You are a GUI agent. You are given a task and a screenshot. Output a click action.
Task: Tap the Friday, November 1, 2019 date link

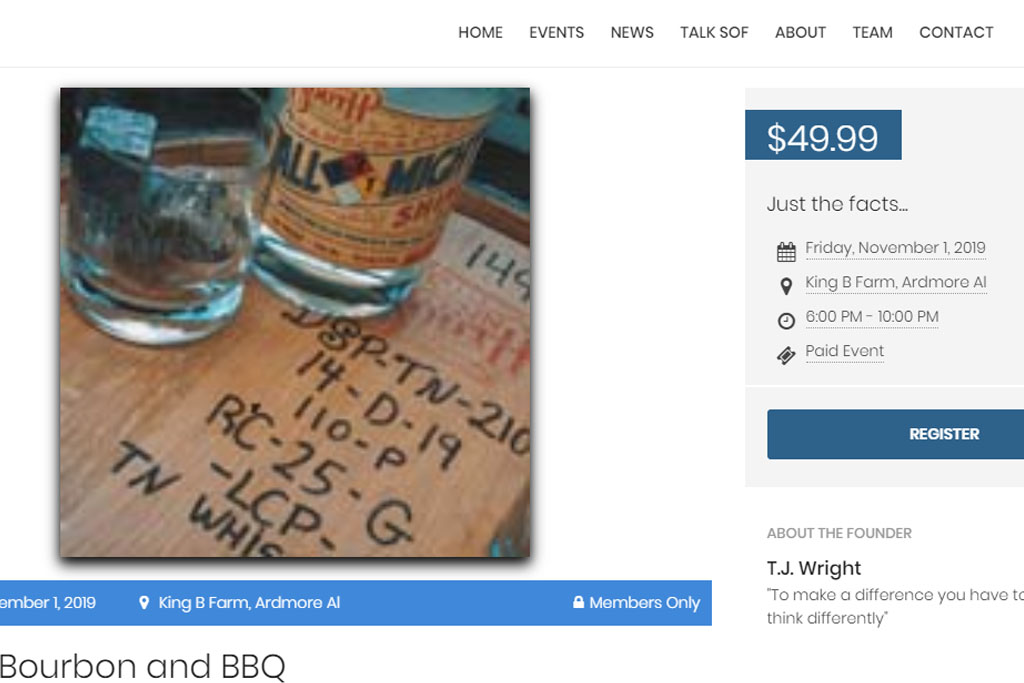click(x=895, y=248)
